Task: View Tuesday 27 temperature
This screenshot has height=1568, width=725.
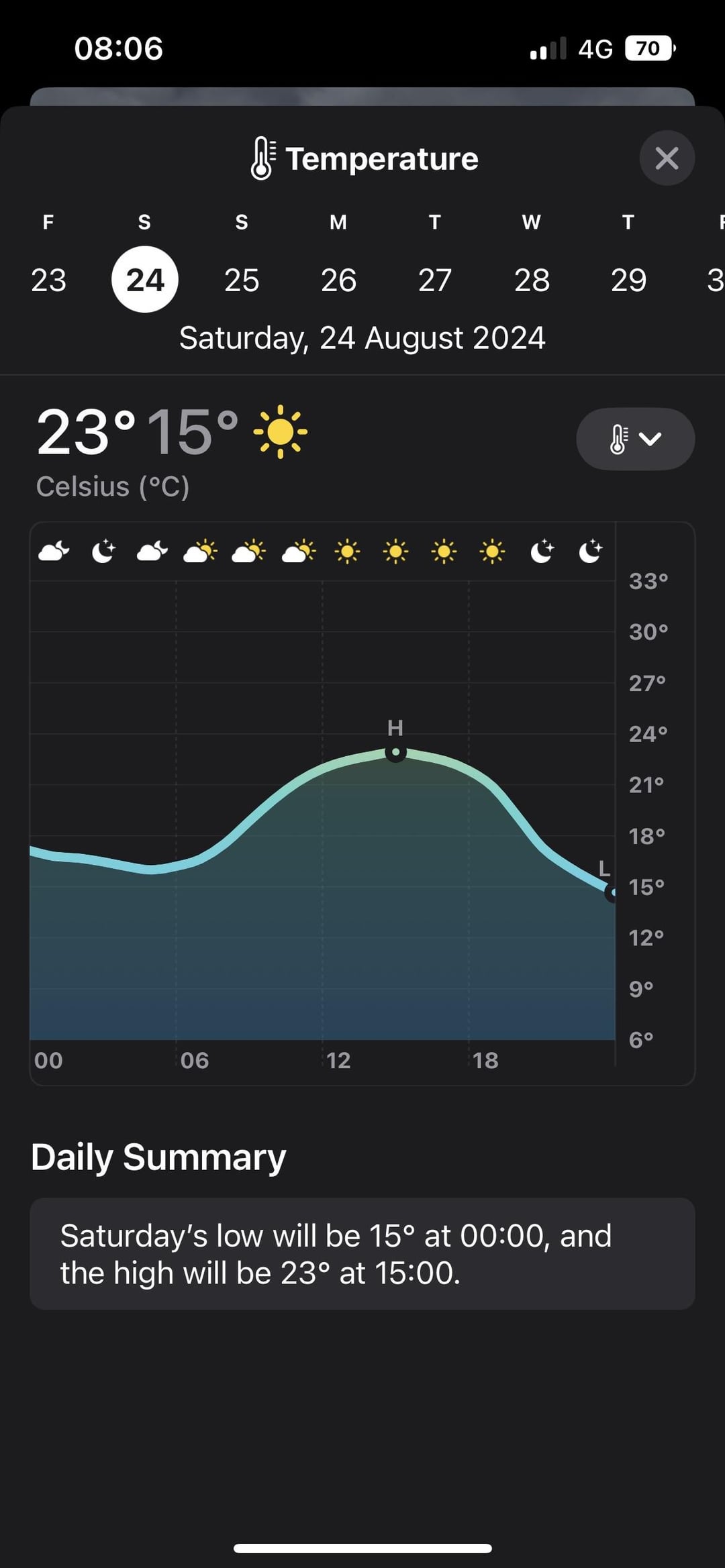Action: [435, 280]
